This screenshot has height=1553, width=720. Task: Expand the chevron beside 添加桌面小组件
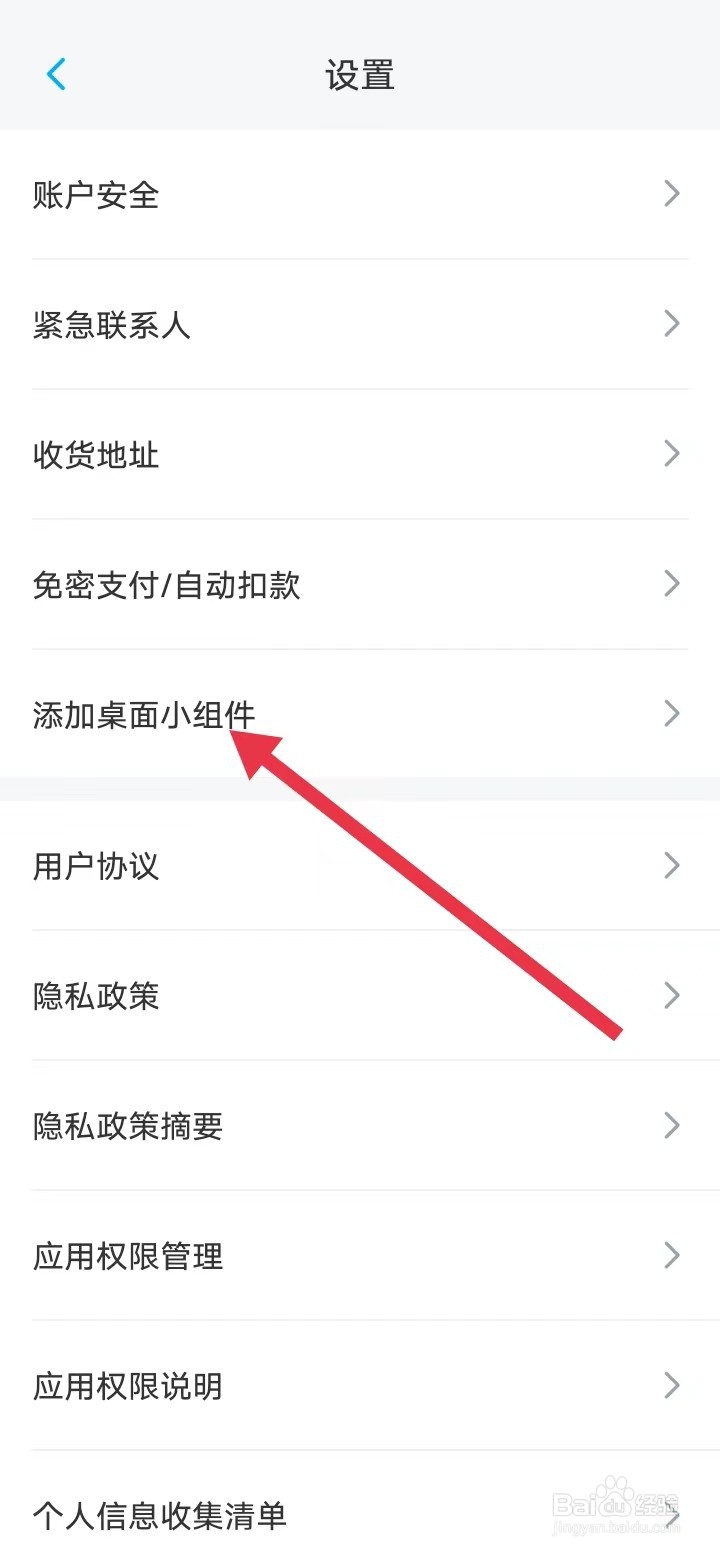[x=672, y=713]
